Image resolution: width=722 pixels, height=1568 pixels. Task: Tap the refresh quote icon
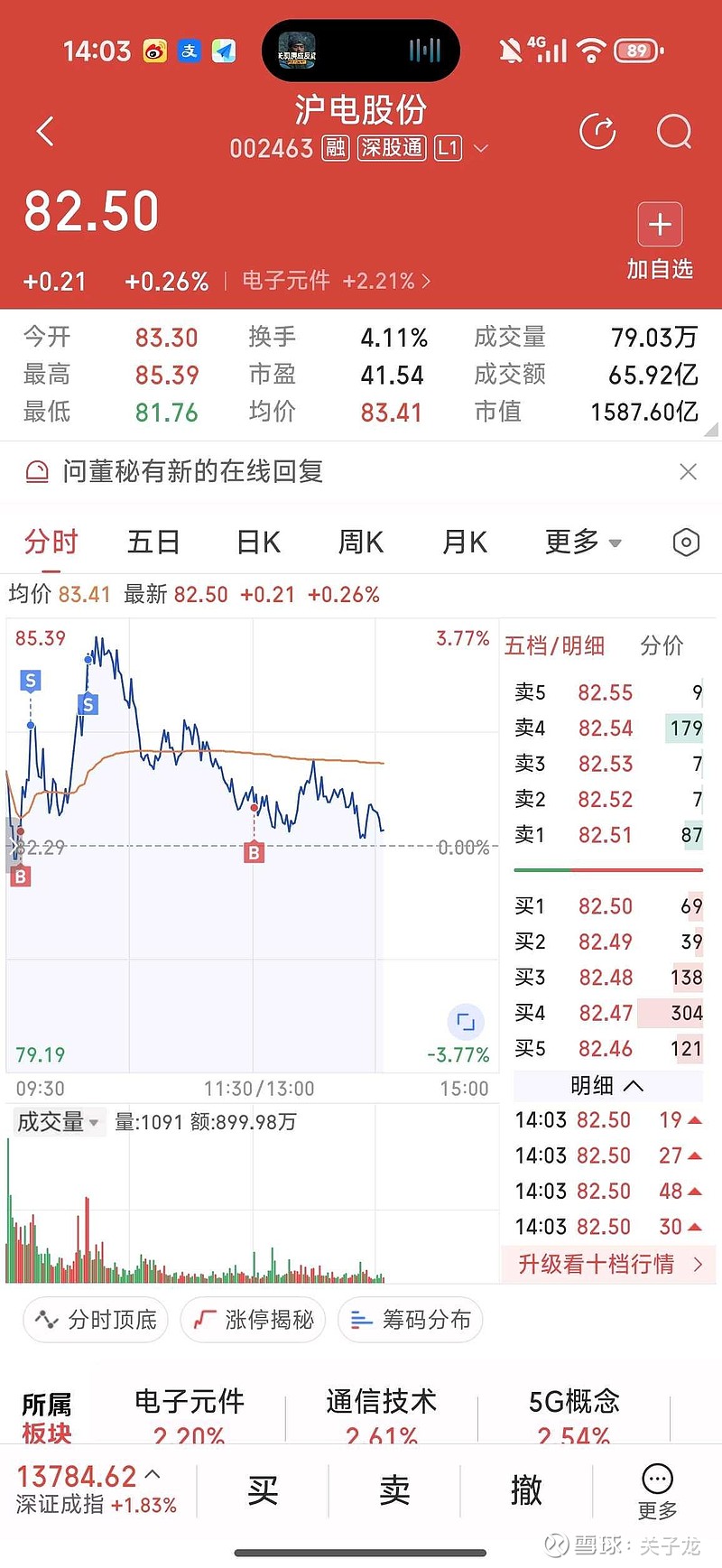(x=597, y=131)
